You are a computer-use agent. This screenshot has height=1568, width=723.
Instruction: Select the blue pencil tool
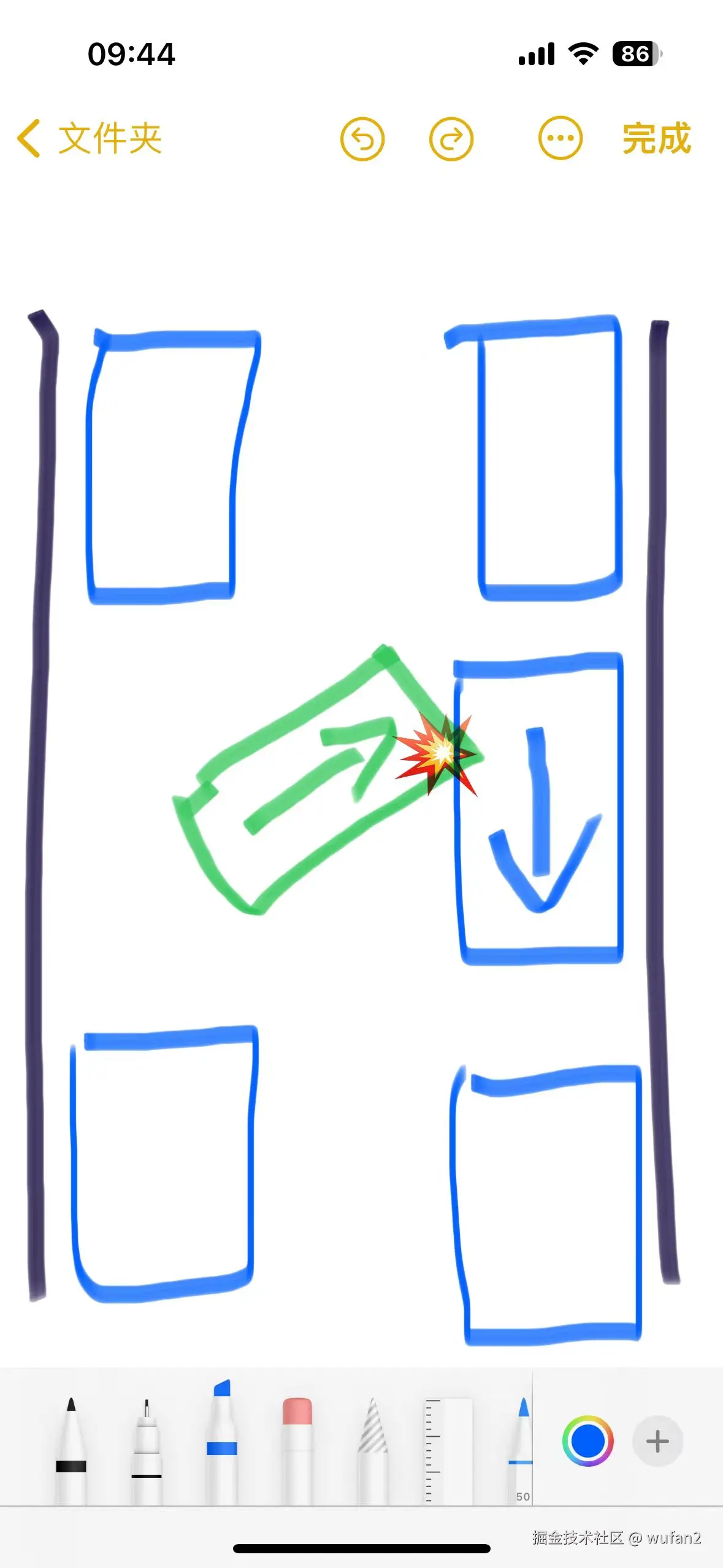point(521,1449)
